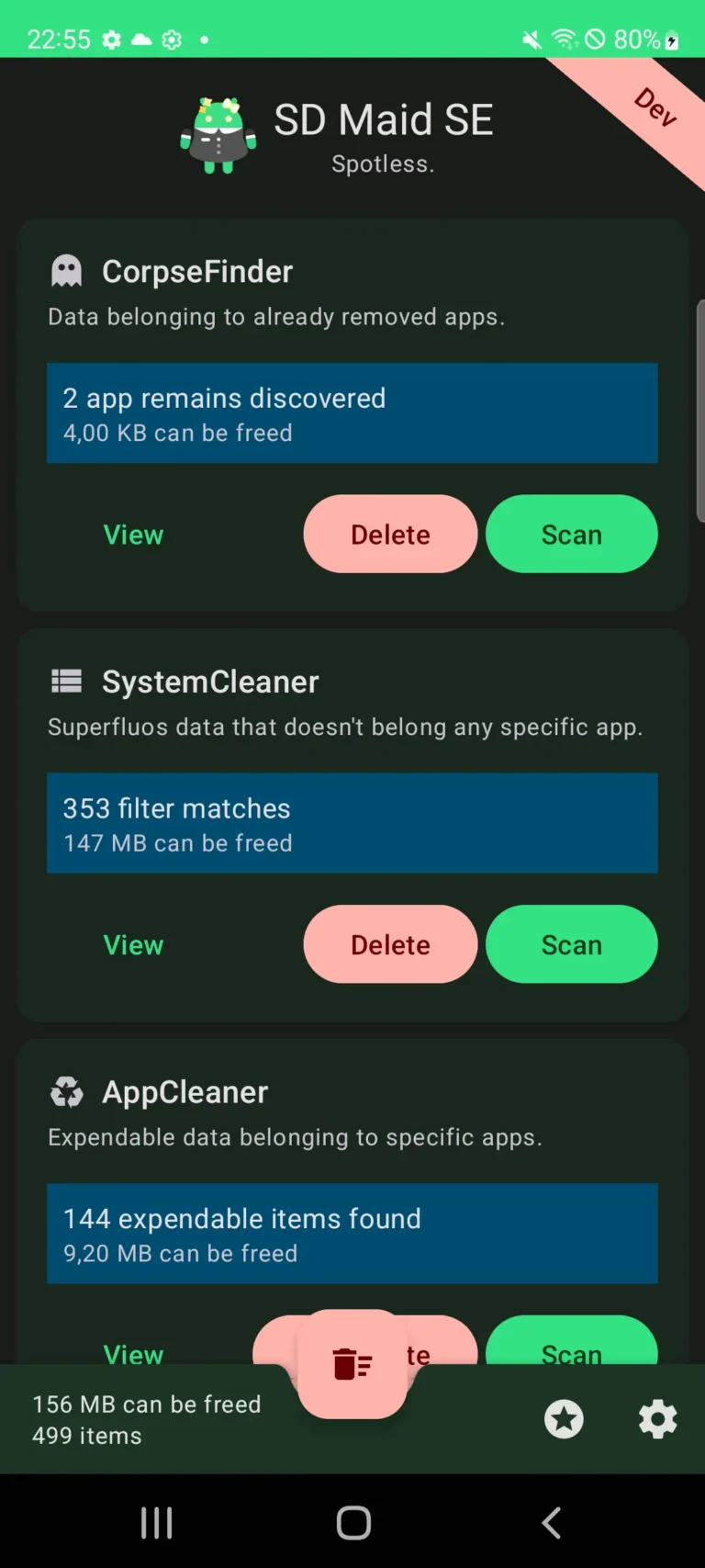This screenshot has height=1568, width=705.
Task: Tap the back navigation arrow
Action: point(550,1522)
